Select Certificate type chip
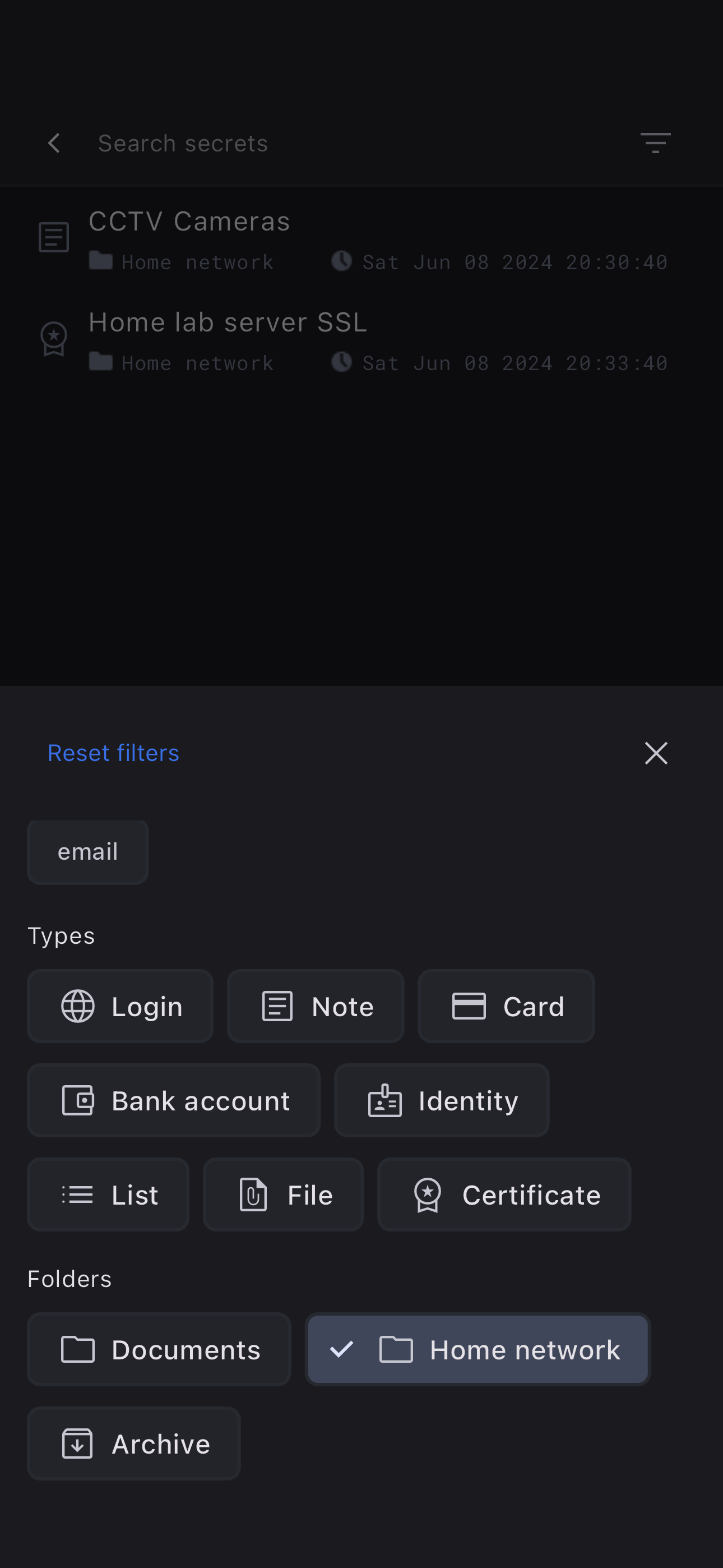Screen dimensions: 723x1568 [504, 1195]
